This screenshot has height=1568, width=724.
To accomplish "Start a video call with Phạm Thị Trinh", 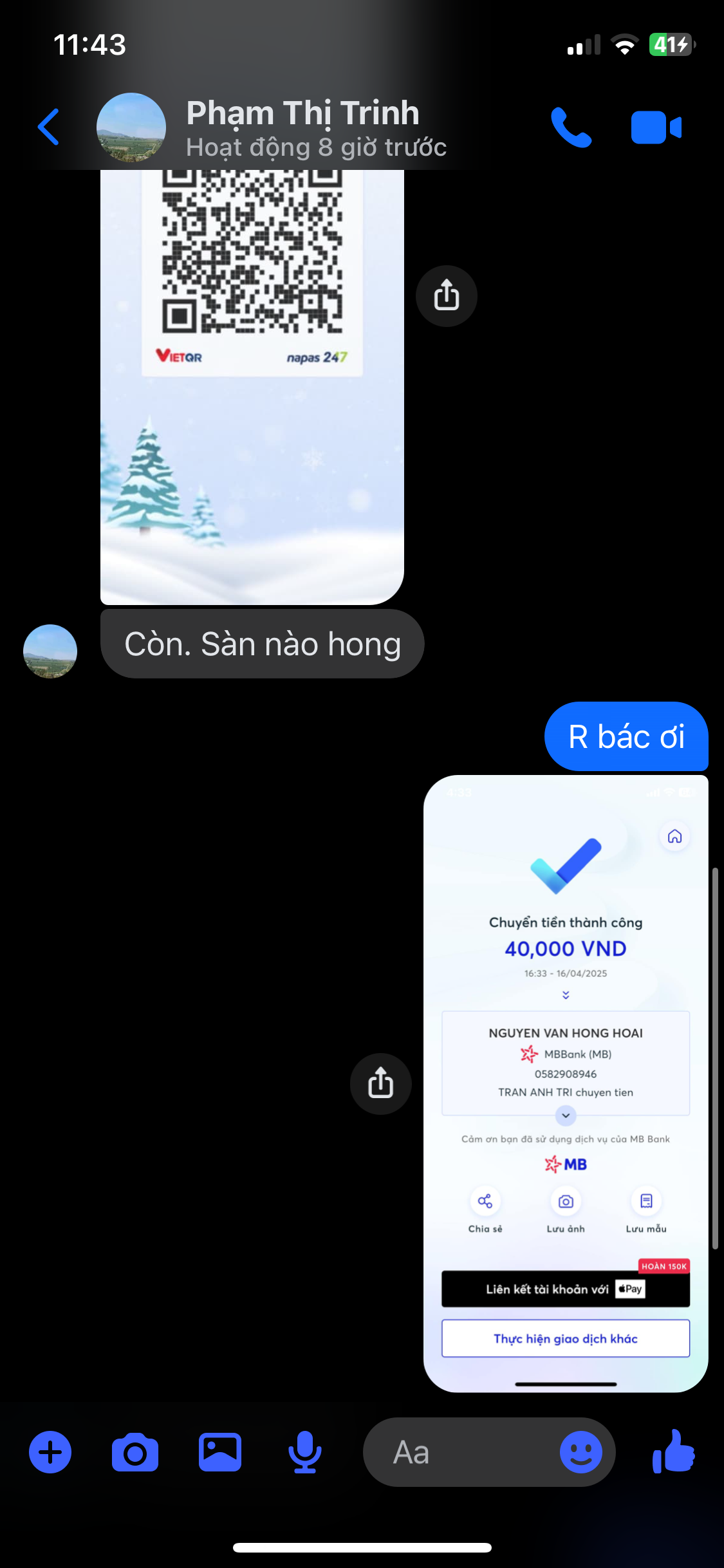I will point(656,127).
